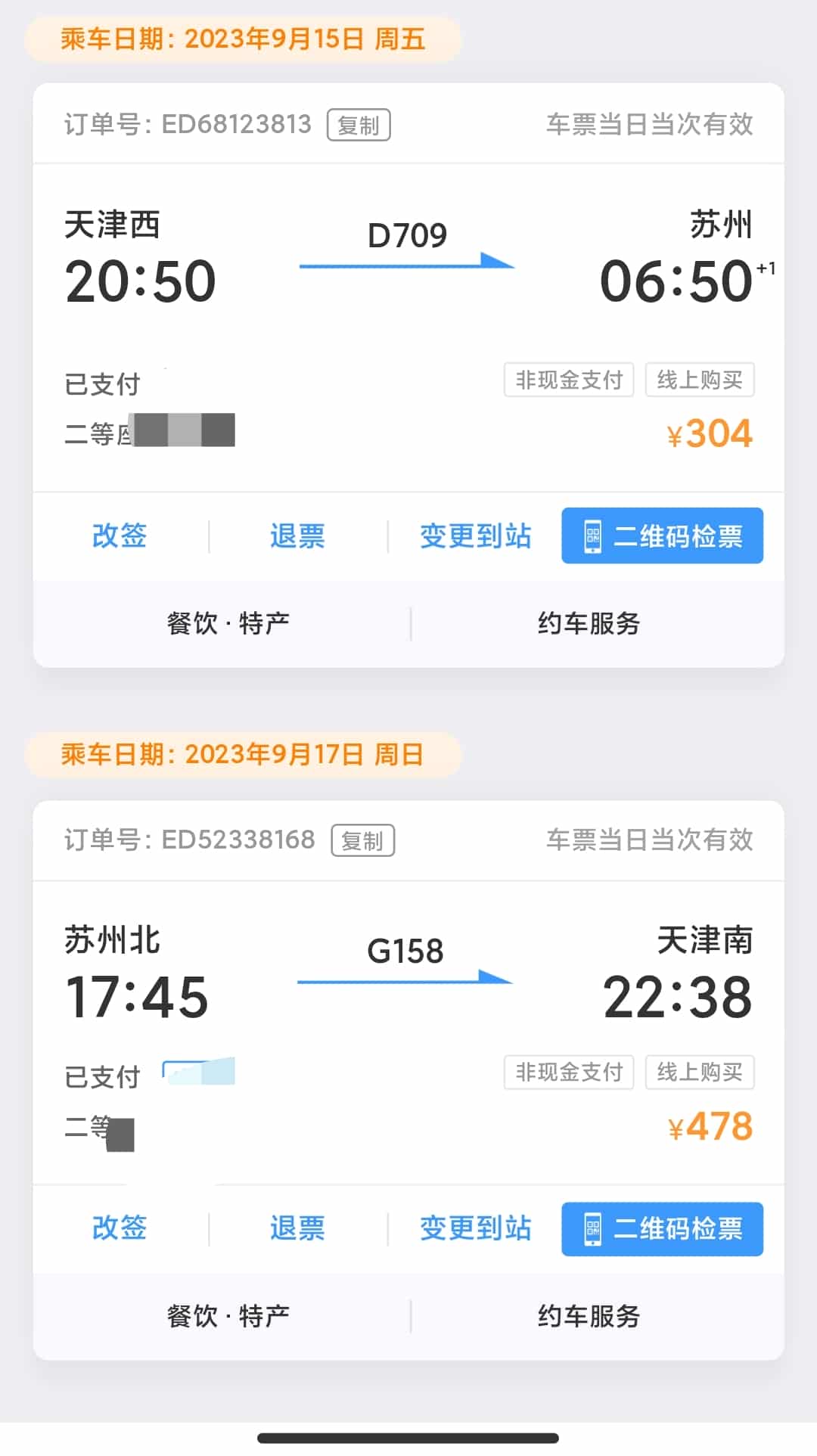Open 退票 for the D709 ticket
The width and height of the screenshot is (817, 1456).
[x=297, y=536]
